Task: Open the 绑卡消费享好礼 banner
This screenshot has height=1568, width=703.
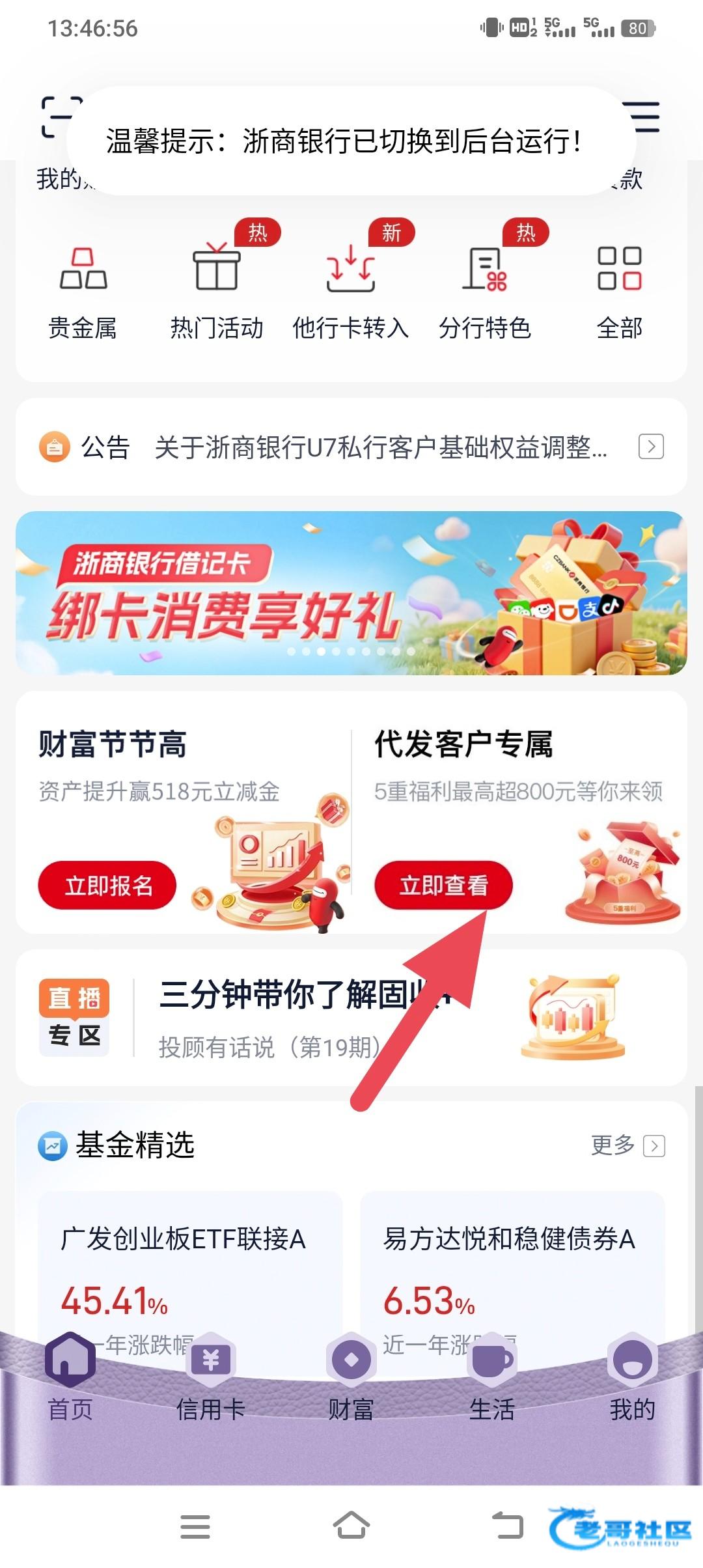Action: click(x=351, y=593)
